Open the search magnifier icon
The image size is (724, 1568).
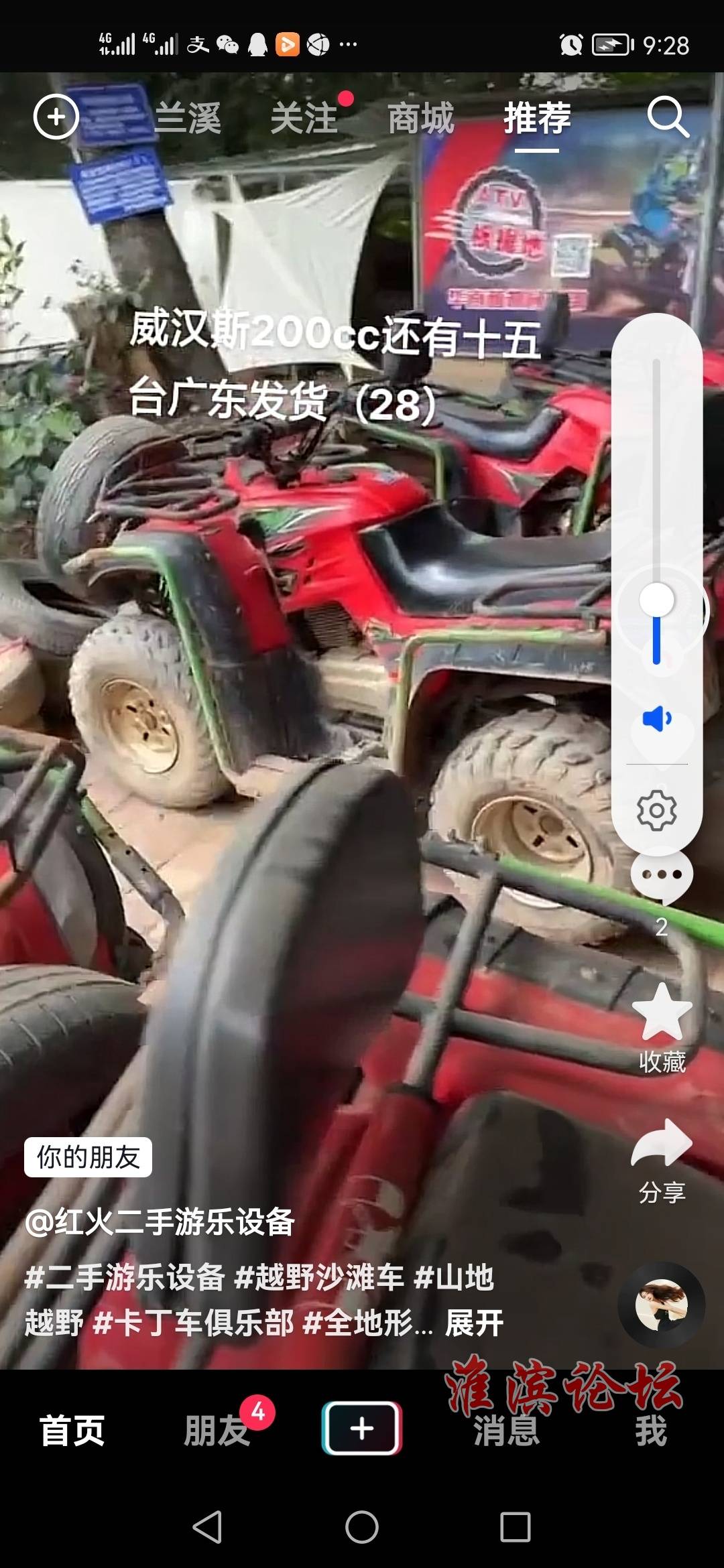668,117
